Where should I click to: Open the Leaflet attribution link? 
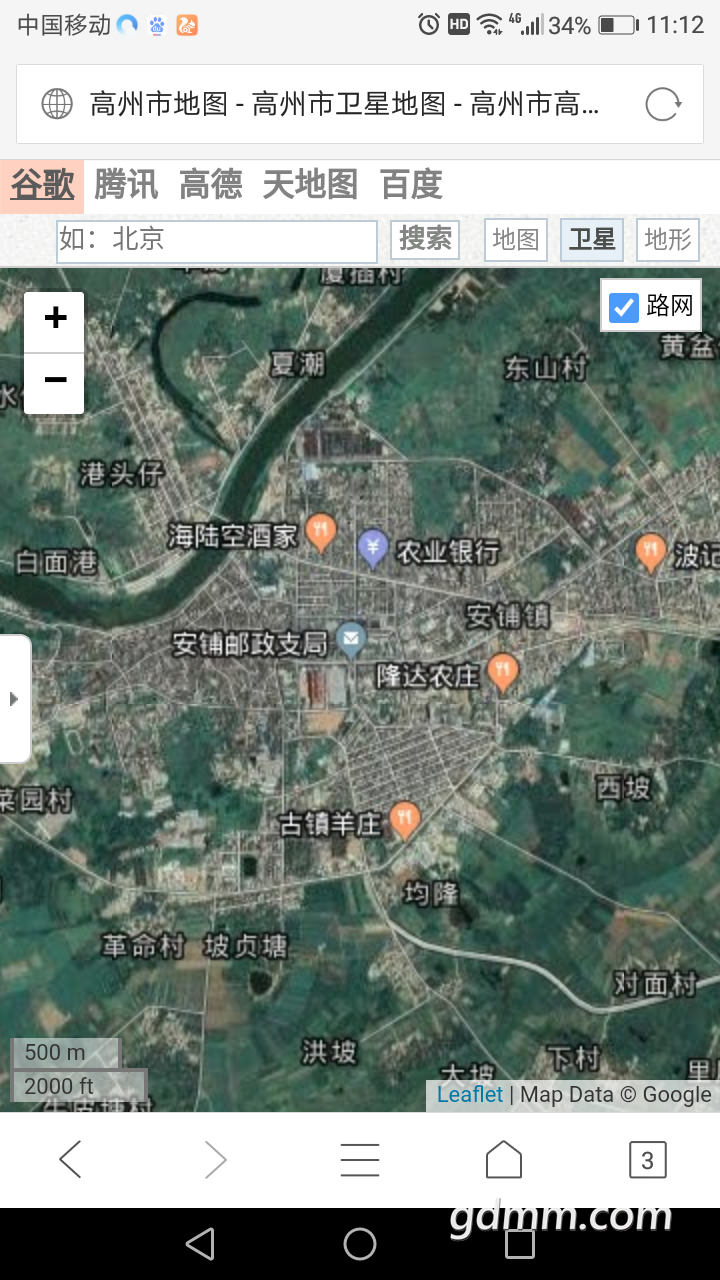pyautogui.click(x=470, y=1095)
